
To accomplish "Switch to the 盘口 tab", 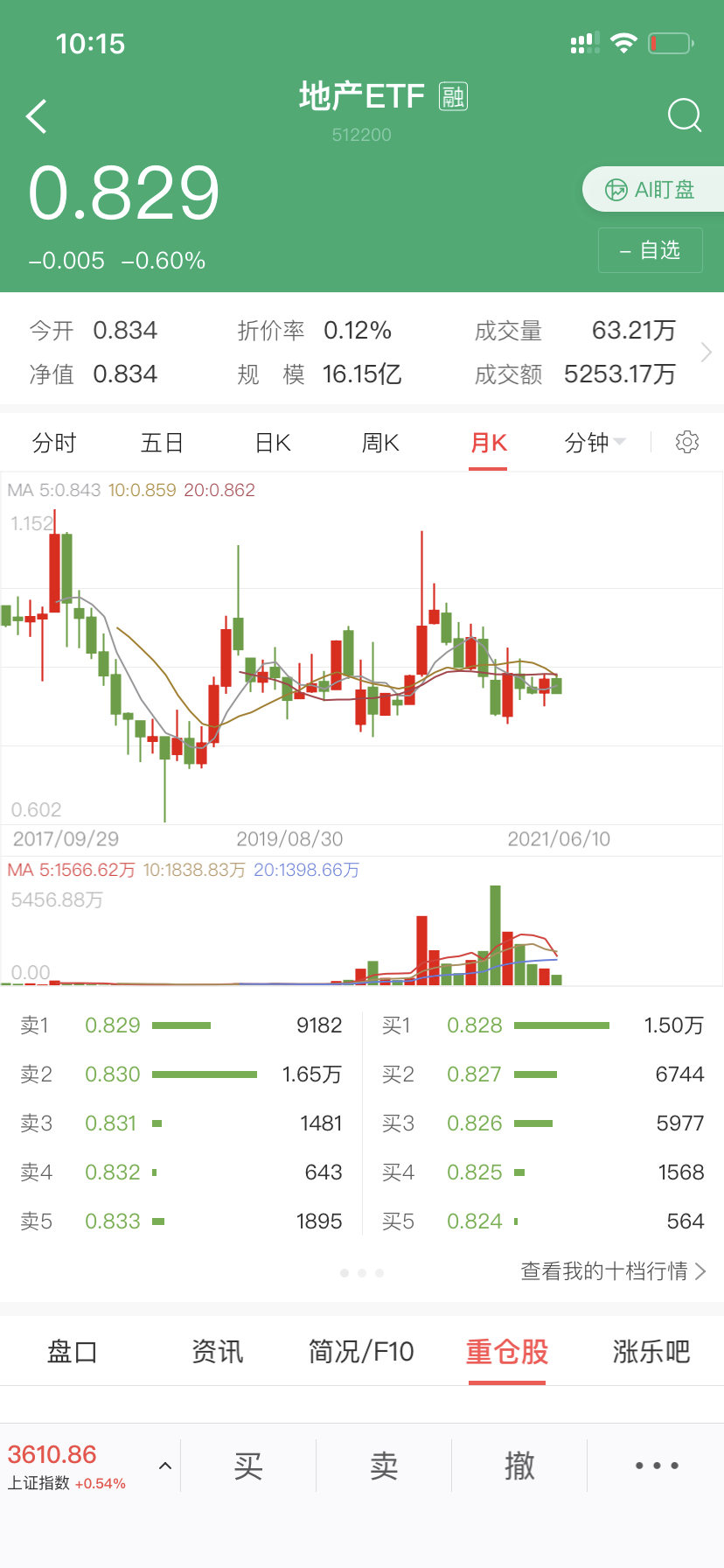I will pos(72,1352).
